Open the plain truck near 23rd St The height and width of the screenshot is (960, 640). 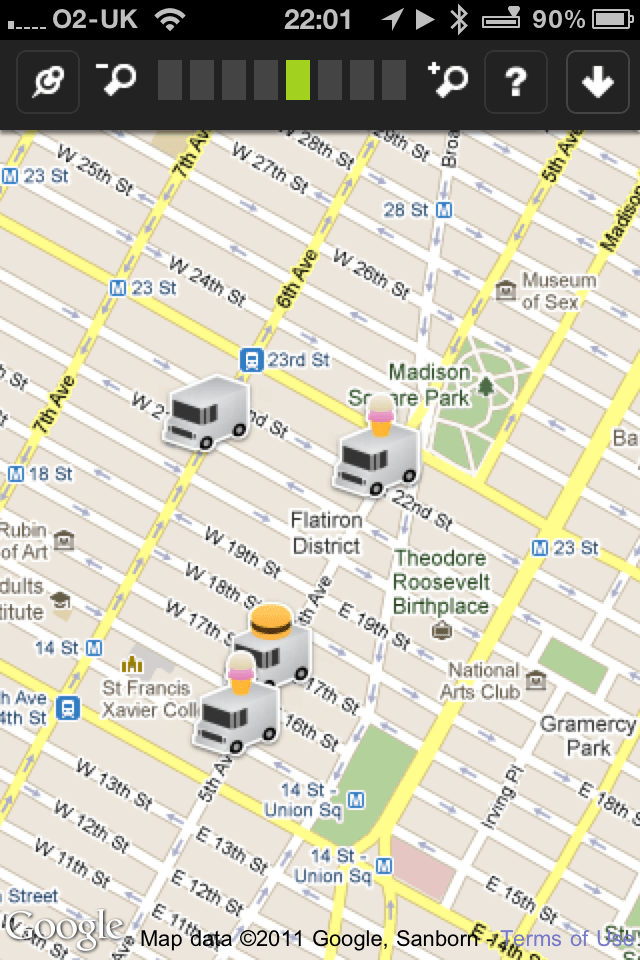point(205,411)
